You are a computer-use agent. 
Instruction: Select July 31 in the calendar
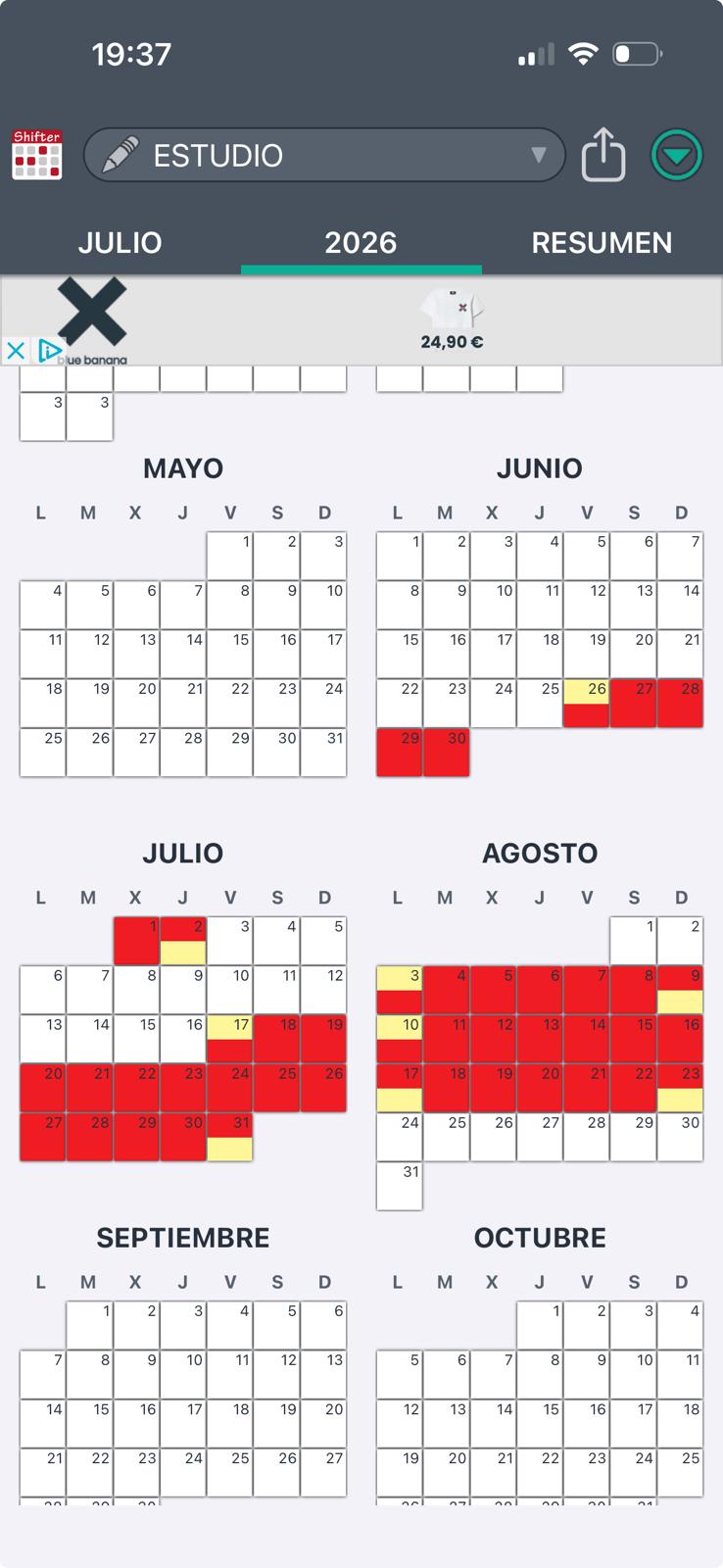point(230,1137)
